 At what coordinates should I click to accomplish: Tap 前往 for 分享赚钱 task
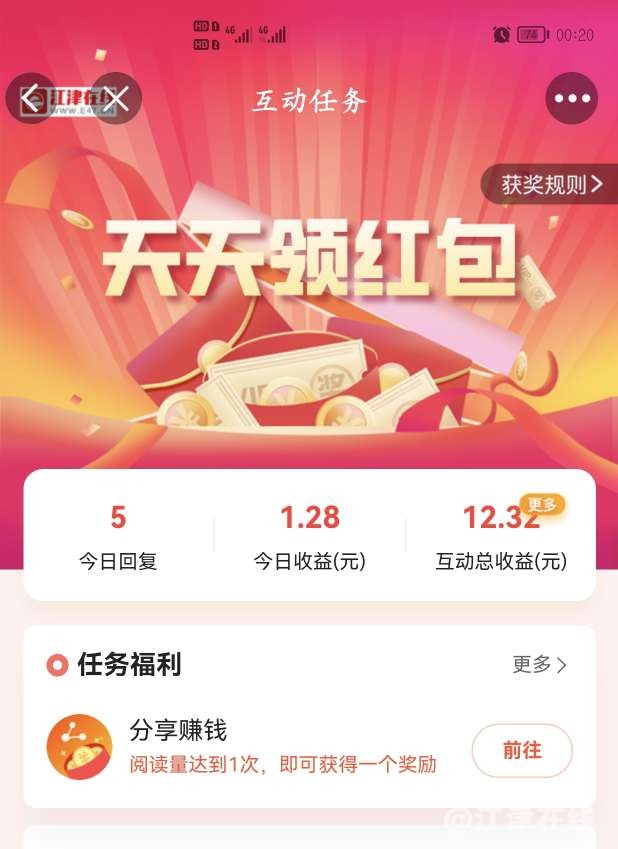(x=521, y=750)
